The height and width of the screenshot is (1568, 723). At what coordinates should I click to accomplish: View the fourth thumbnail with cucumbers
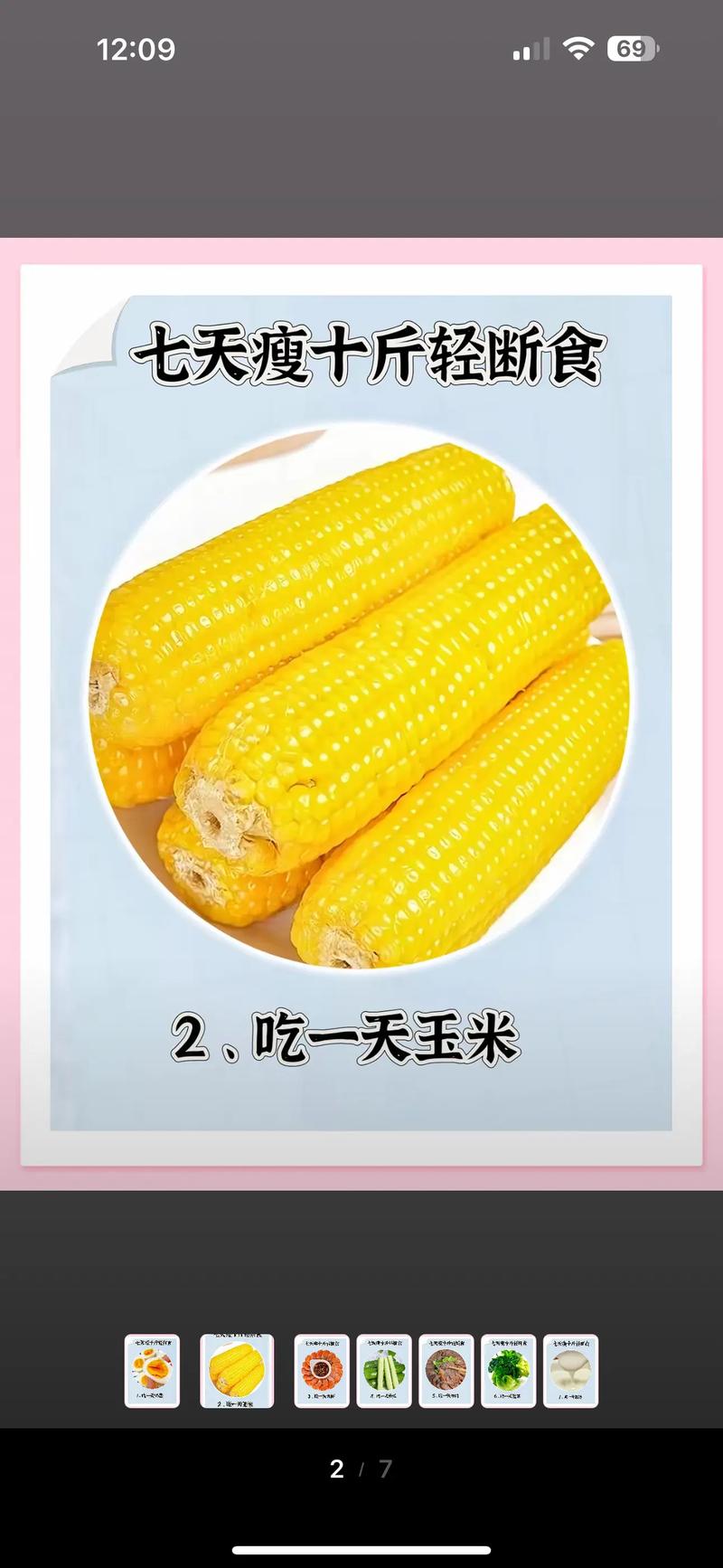coord(384,1371)
